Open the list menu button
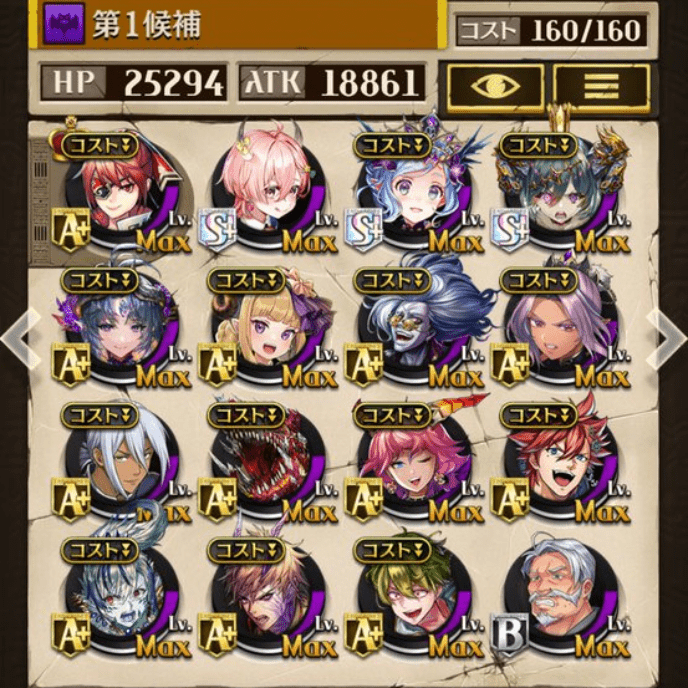The height and width of the screenshot is (688, 688). (601, 87)
